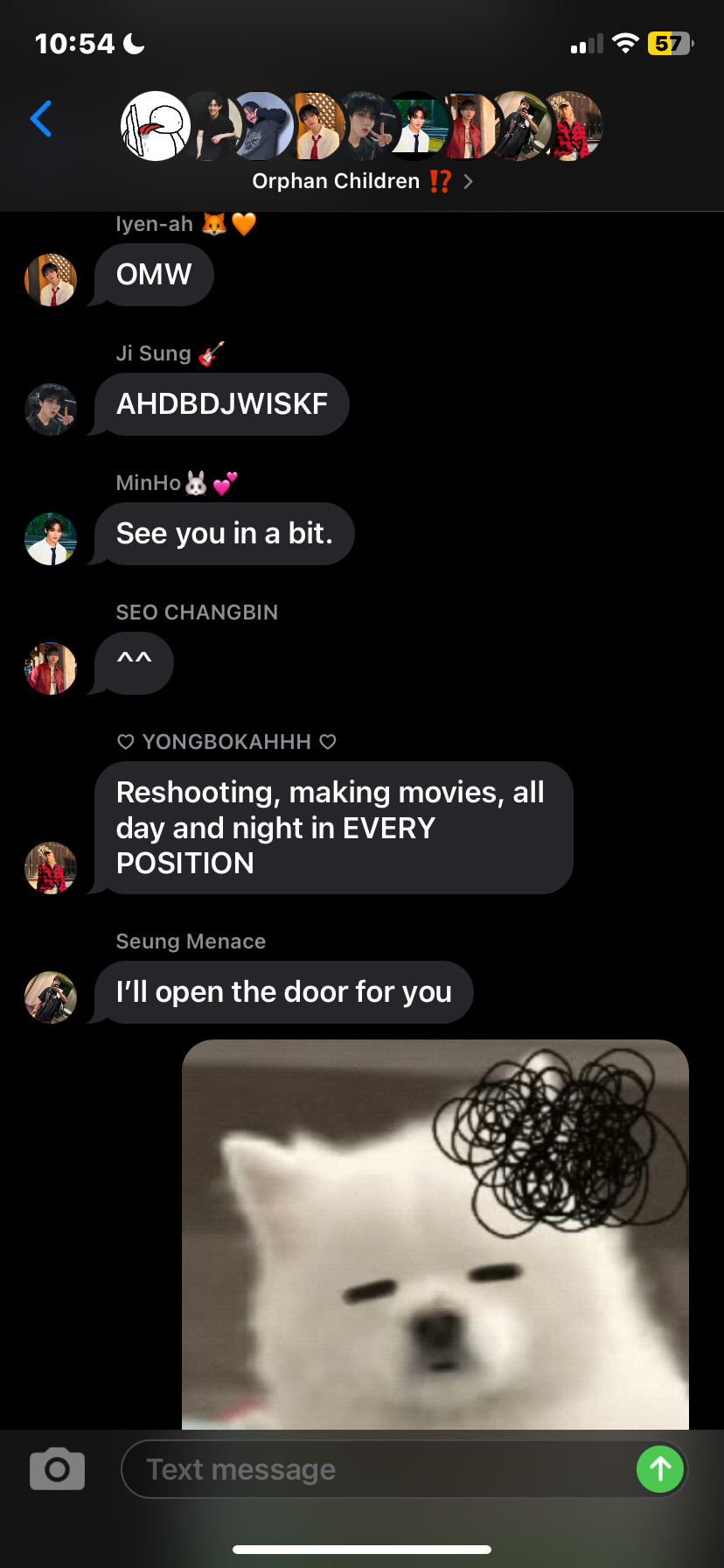Tap YONGBOKAHHH's profile picture
The height and width of the screenshot is (1568, 724).
[x=51, y=867]
